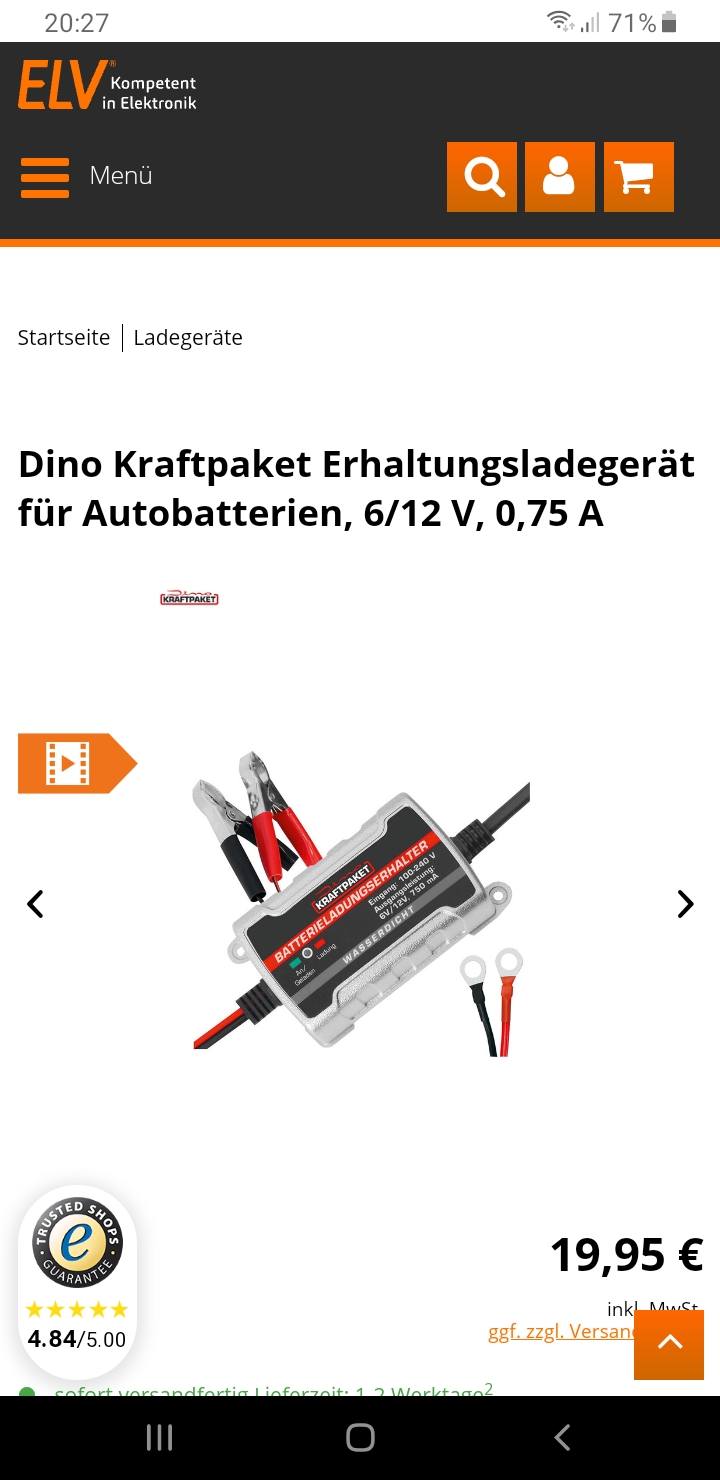Jump back to top with arrow button

669,1343
